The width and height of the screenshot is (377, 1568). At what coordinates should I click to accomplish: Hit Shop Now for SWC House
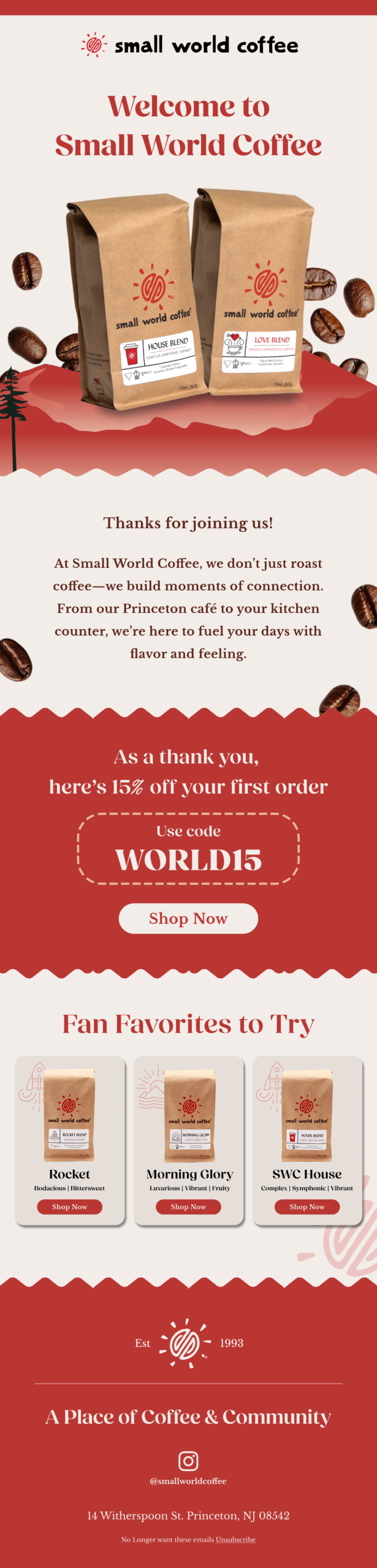pos(307,1207)
